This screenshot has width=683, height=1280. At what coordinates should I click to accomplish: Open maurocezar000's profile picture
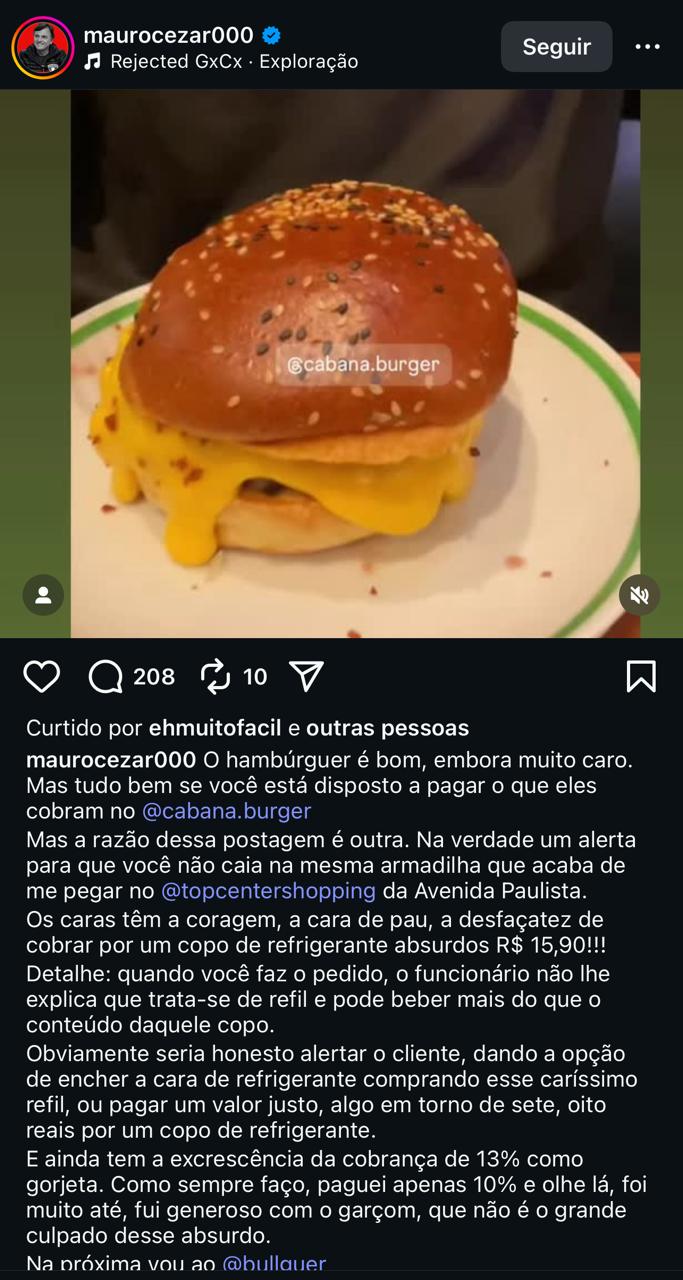(43, 47)
